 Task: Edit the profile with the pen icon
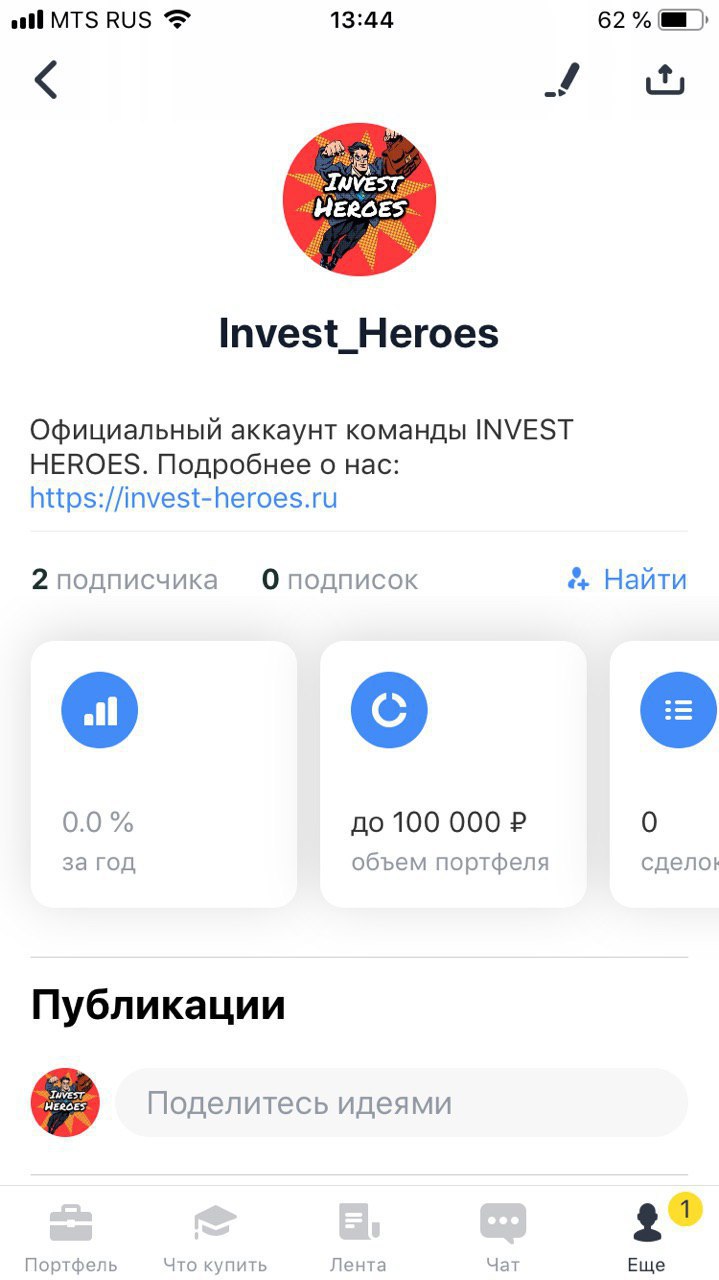click(x=562, y=80)
